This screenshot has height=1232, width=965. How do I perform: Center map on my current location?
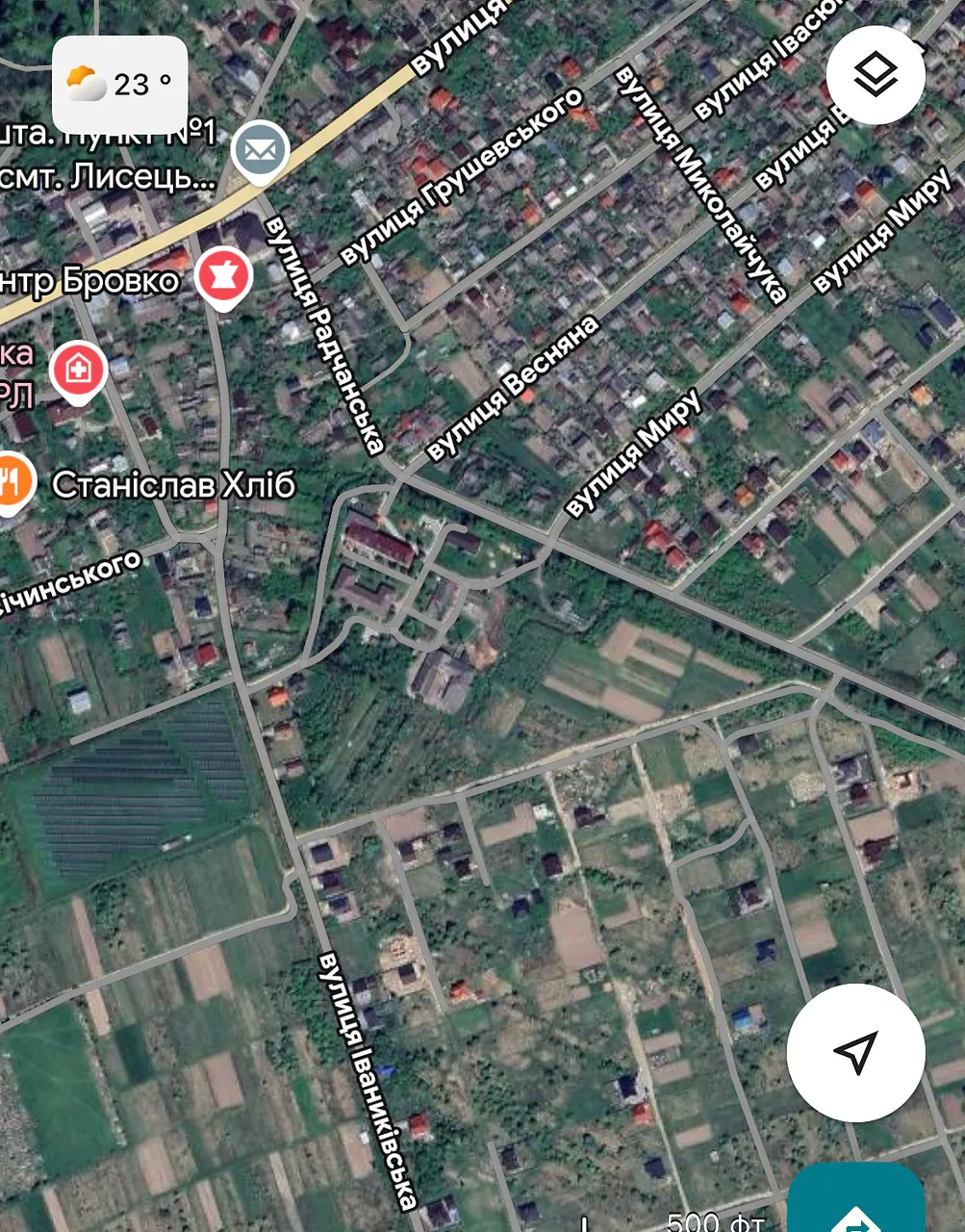[855, 1052]
